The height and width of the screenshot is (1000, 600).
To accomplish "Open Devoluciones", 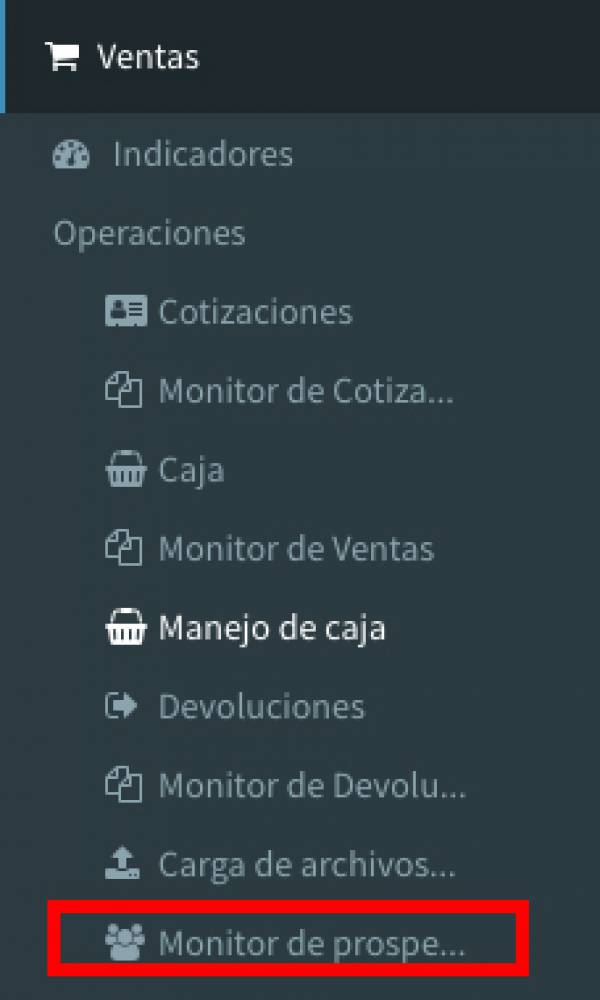I will coord(302,707).
